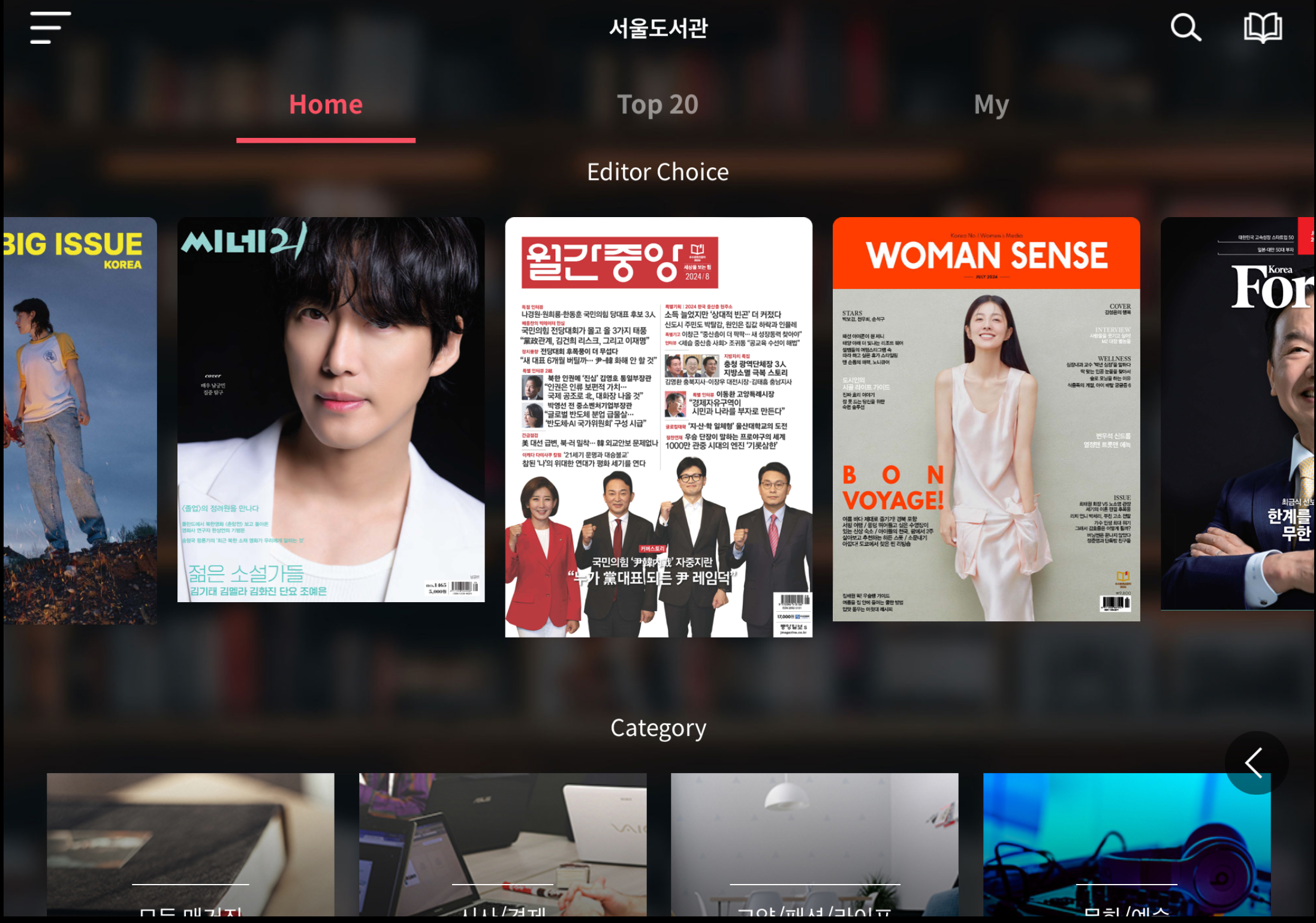Image resolution: width=1316 pixels, height=923 pixels.
Task: Select the Home tab
Action: click(x=326, y=105)
